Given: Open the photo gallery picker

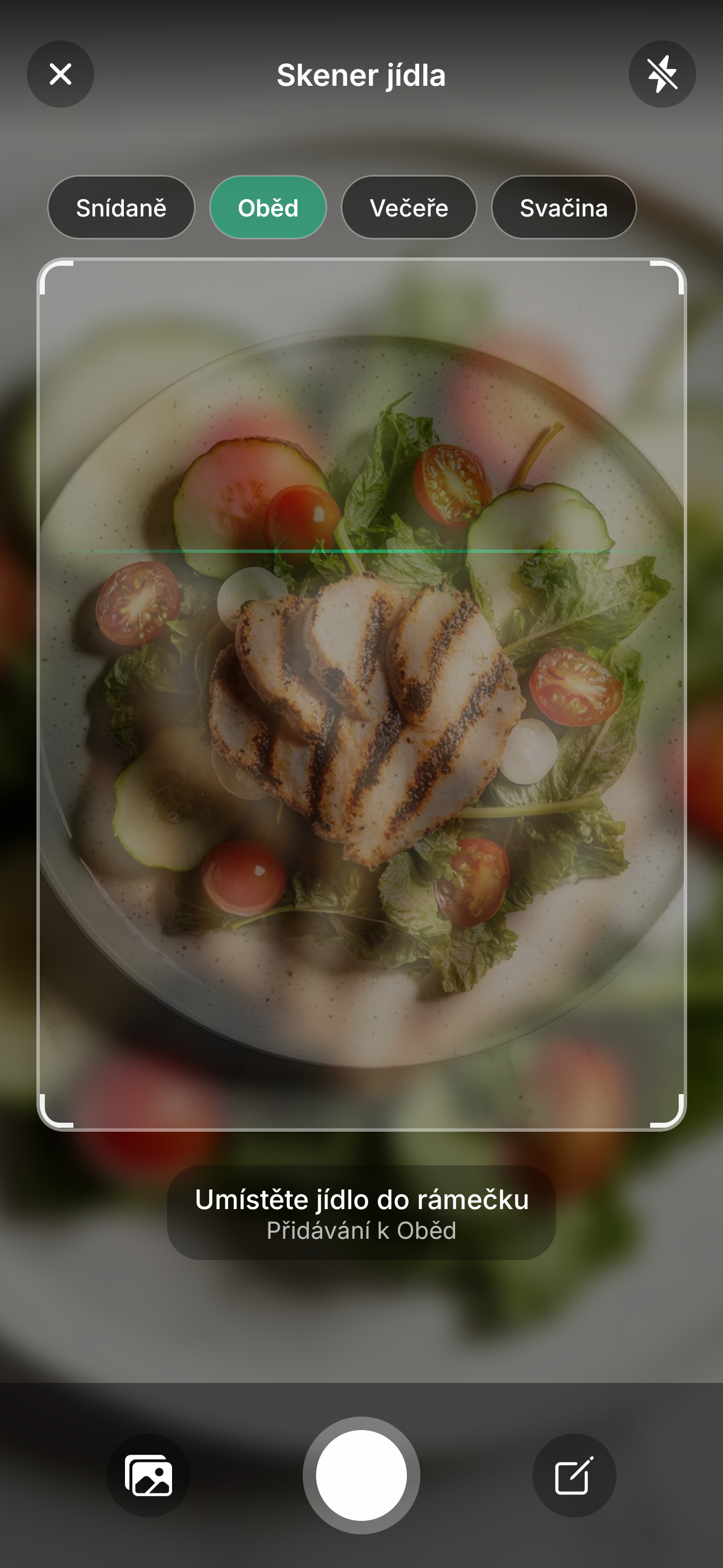Looking at the screenshot, I should click(149, 1475).
